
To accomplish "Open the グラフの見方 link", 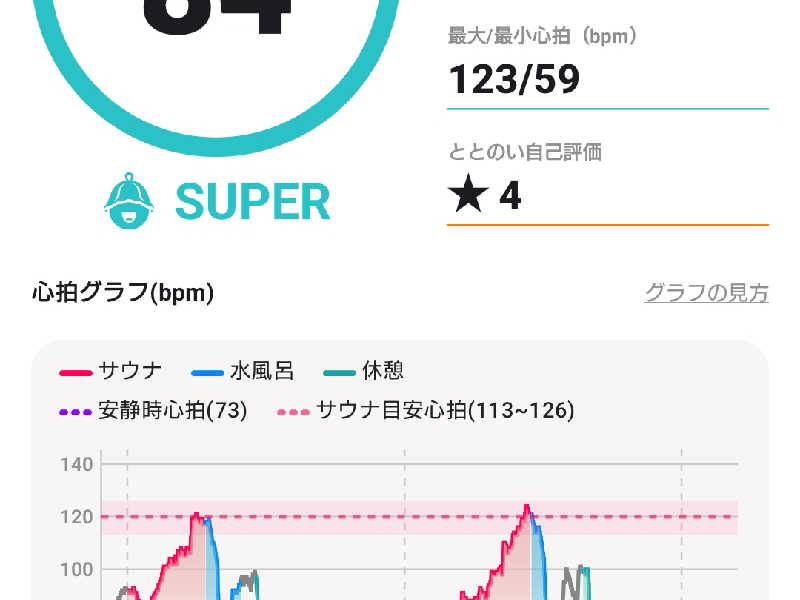I will (706, 293).
